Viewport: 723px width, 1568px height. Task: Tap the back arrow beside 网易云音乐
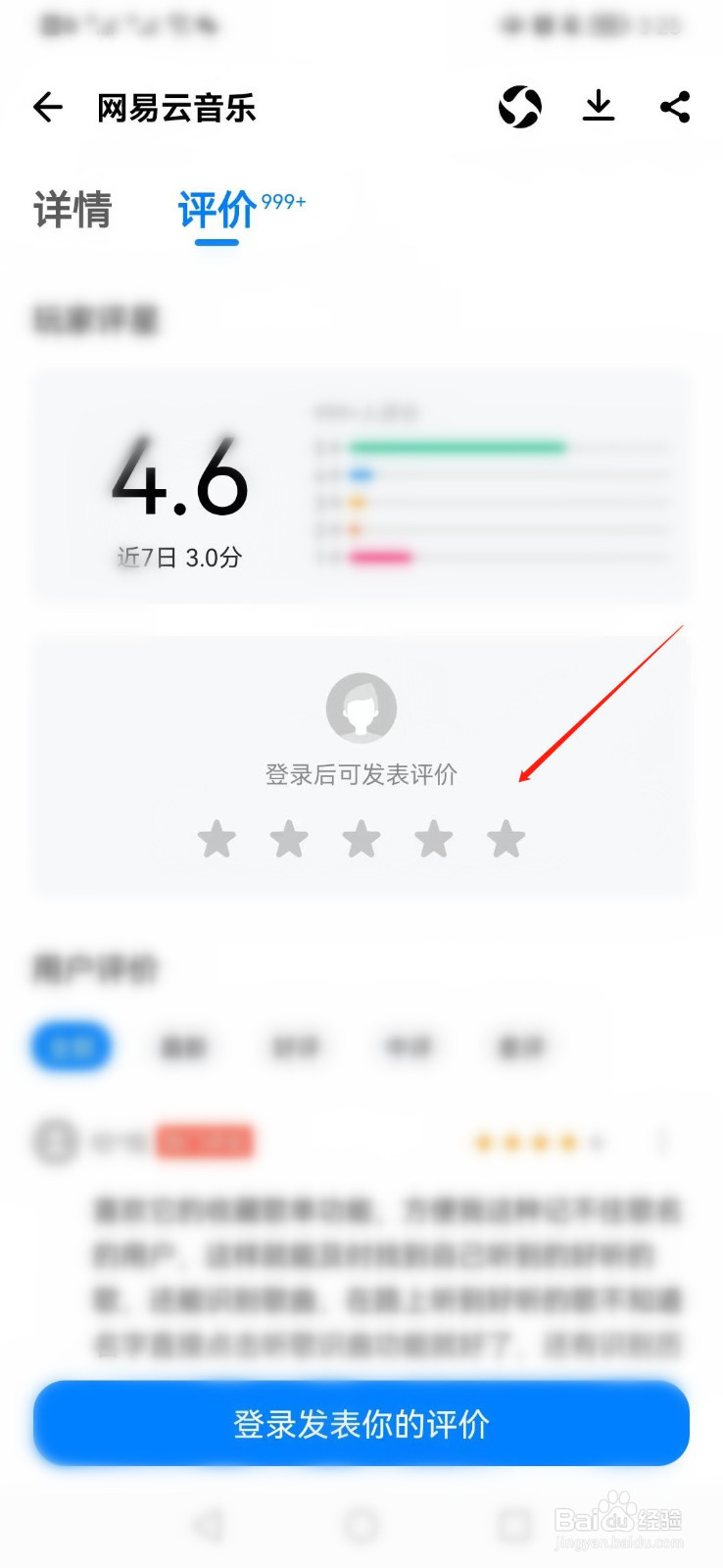(x=47, y=107)
